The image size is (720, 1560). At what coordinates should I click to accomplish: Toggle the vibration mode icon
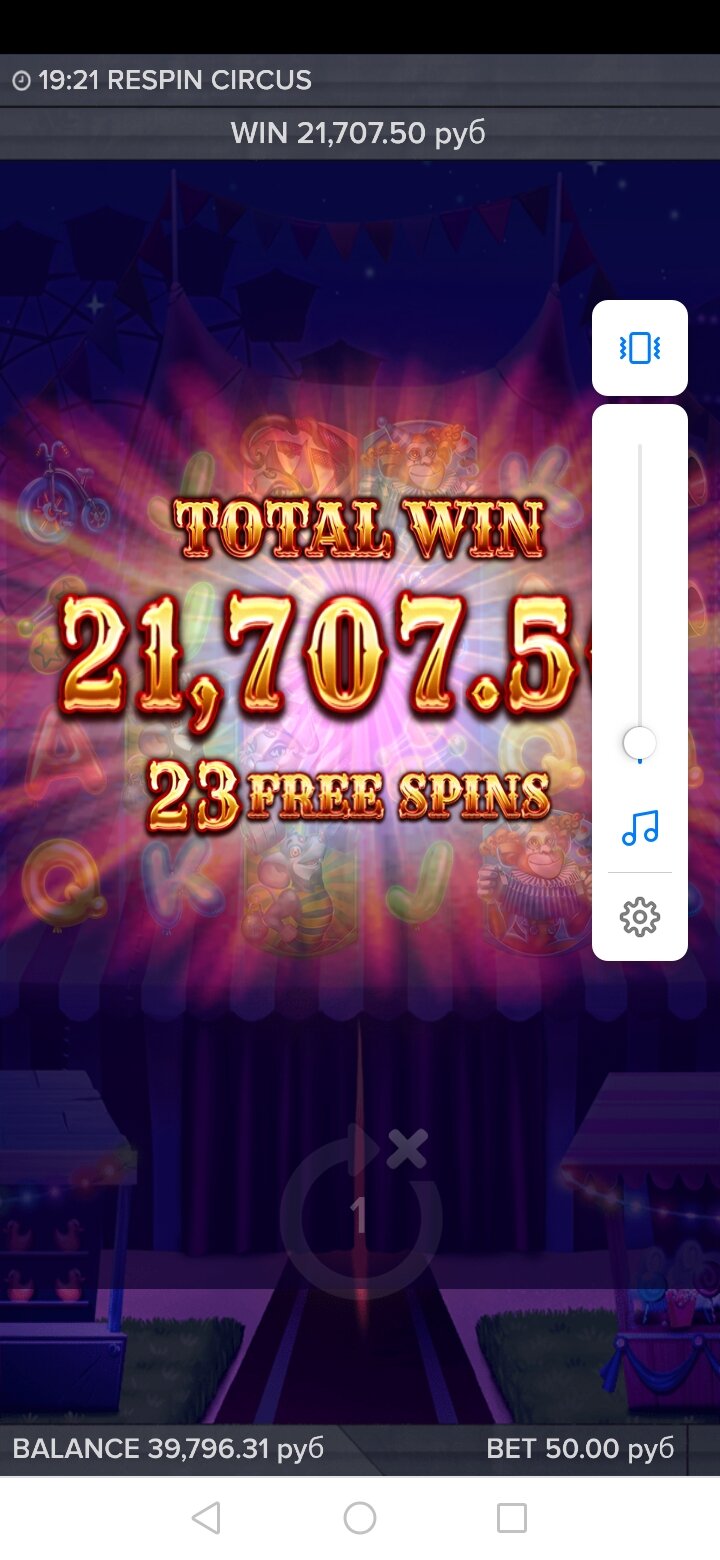point(640,348)
